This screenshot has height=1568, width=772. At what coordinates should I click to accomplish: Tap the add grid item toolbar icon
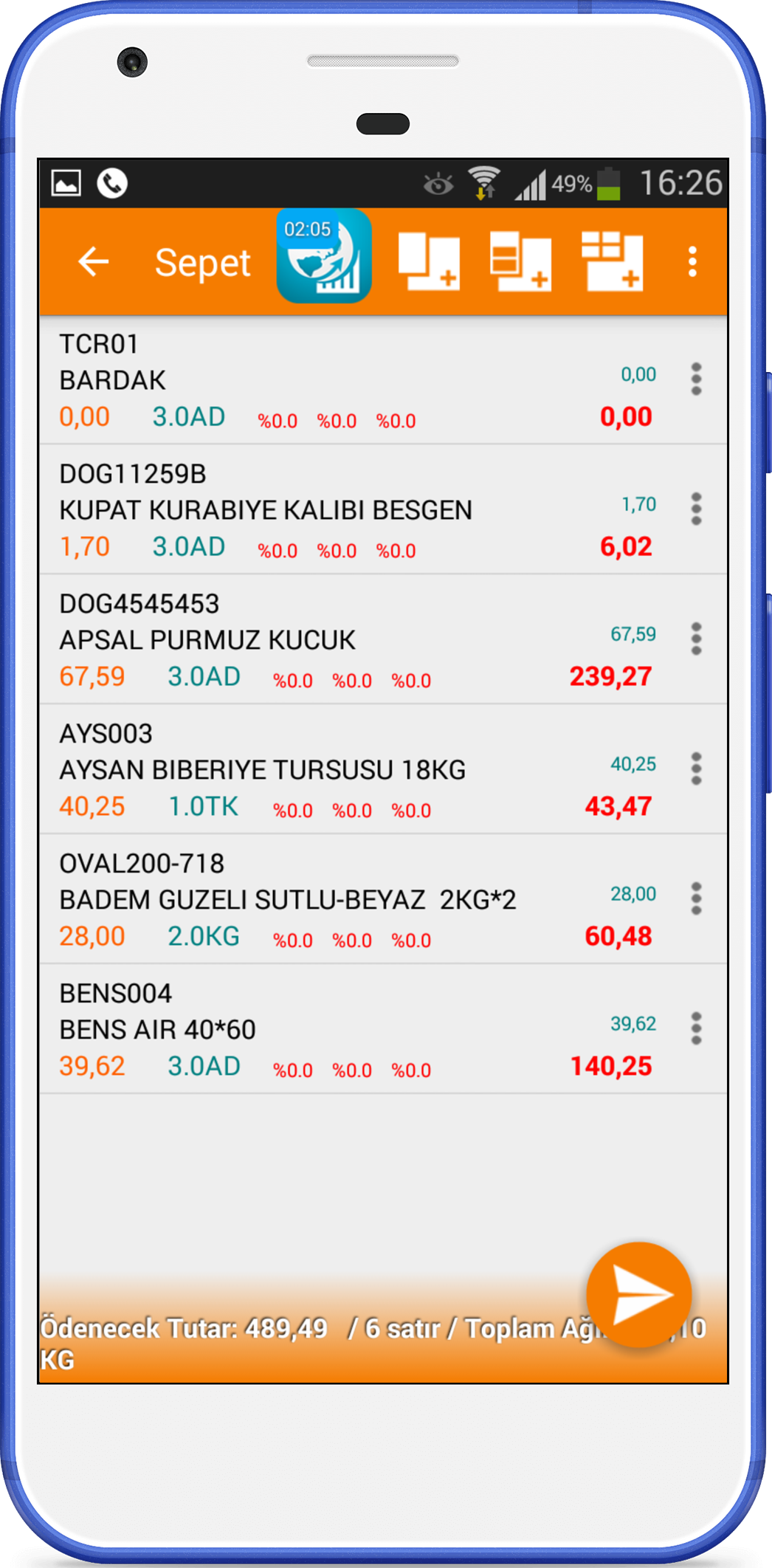click(x=612, y=261)
